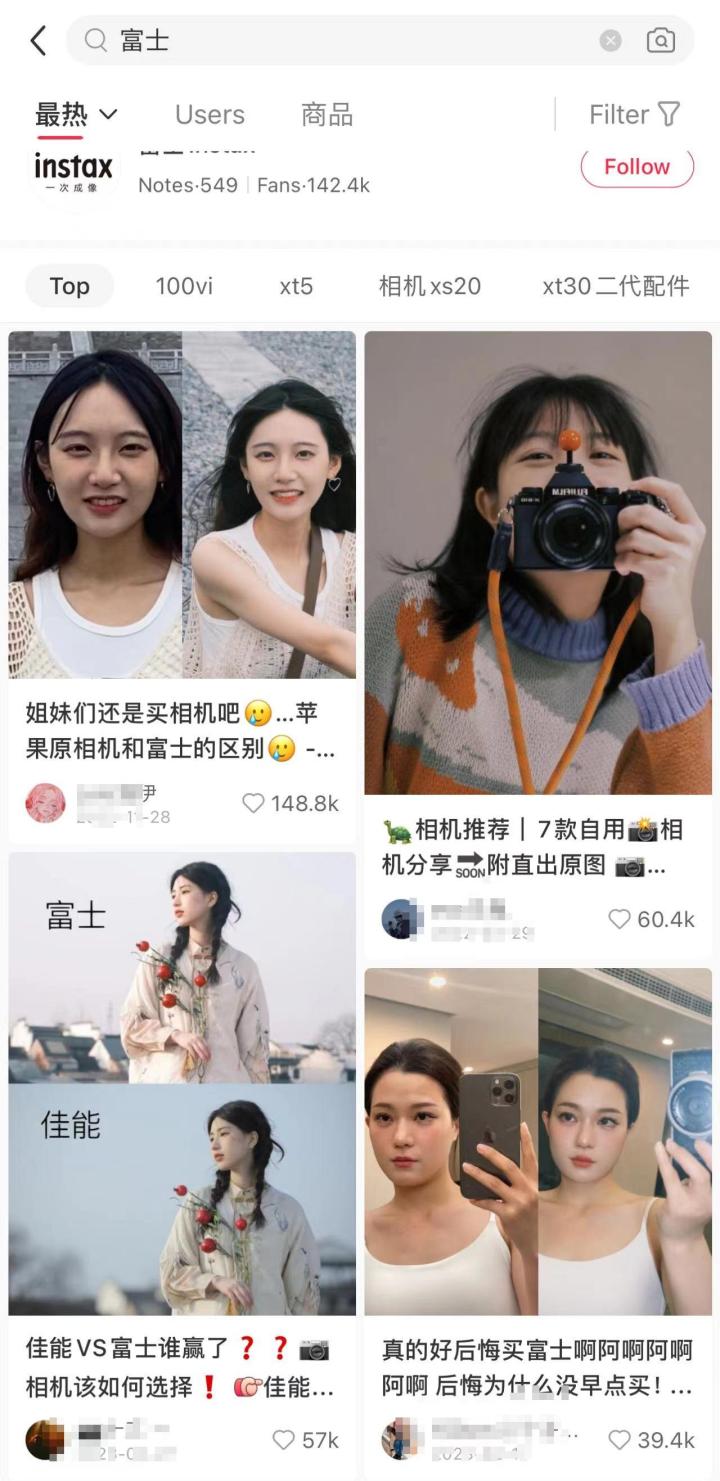Screen dimensions: 720x1481
Task: Switch to the 商品 tab
Action: point(327,115)
